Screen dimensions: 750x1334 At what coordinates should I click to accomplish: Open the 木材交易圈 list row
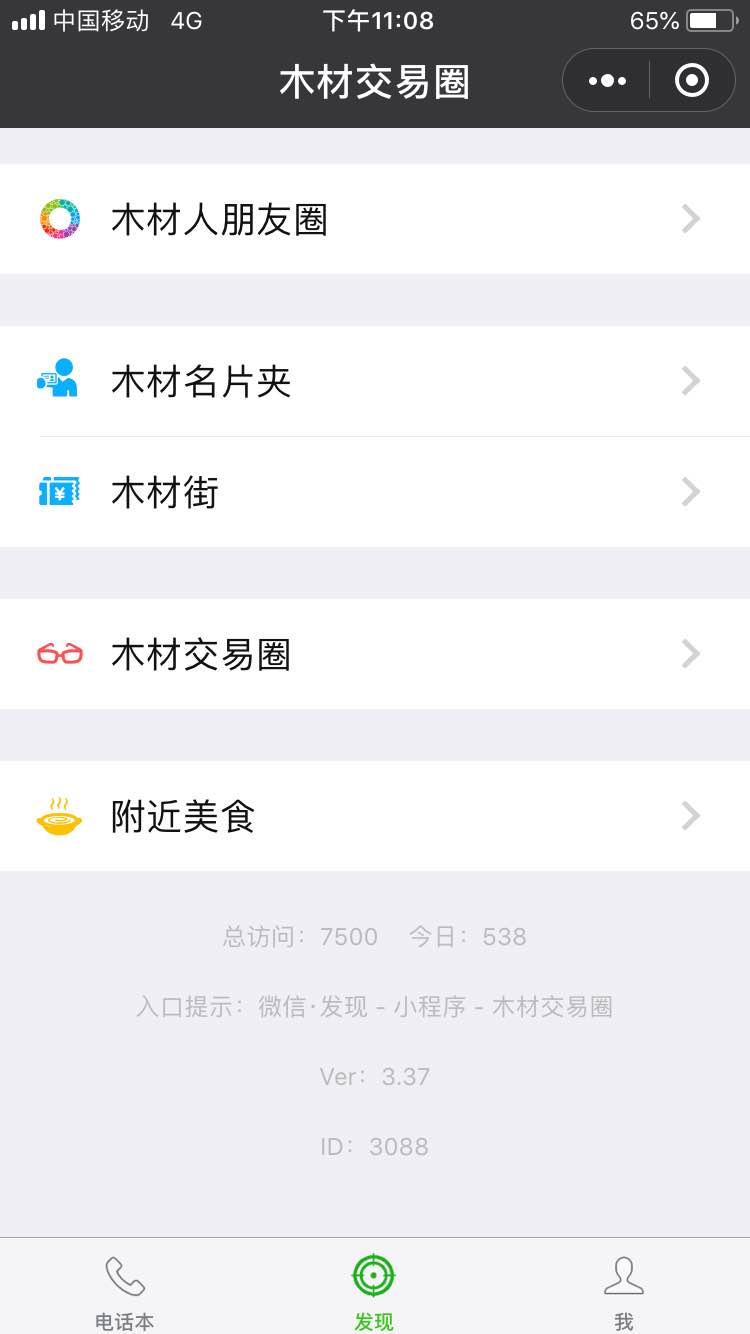coord(375,654)
